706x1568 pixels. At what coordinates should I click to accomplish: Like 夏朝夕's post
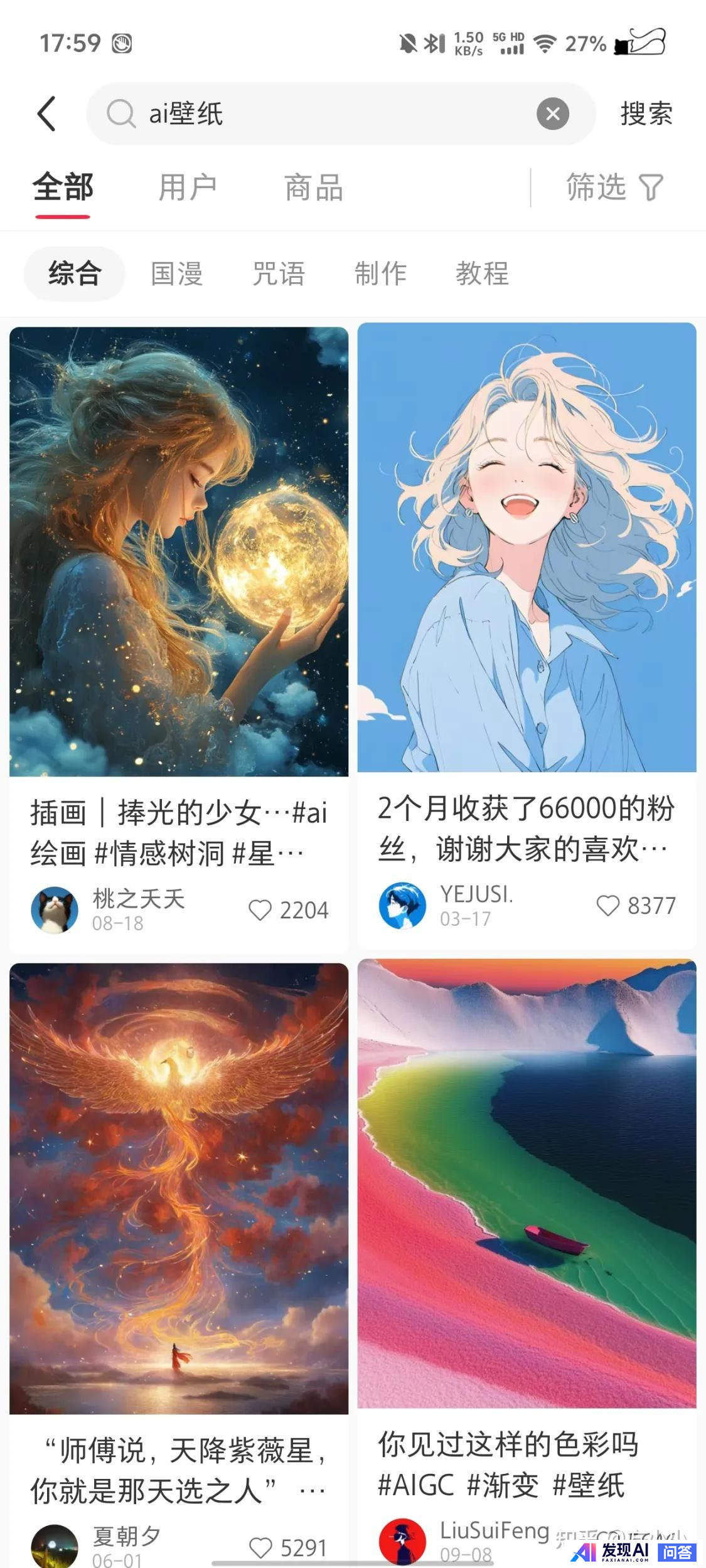[x=260, y=1547]
